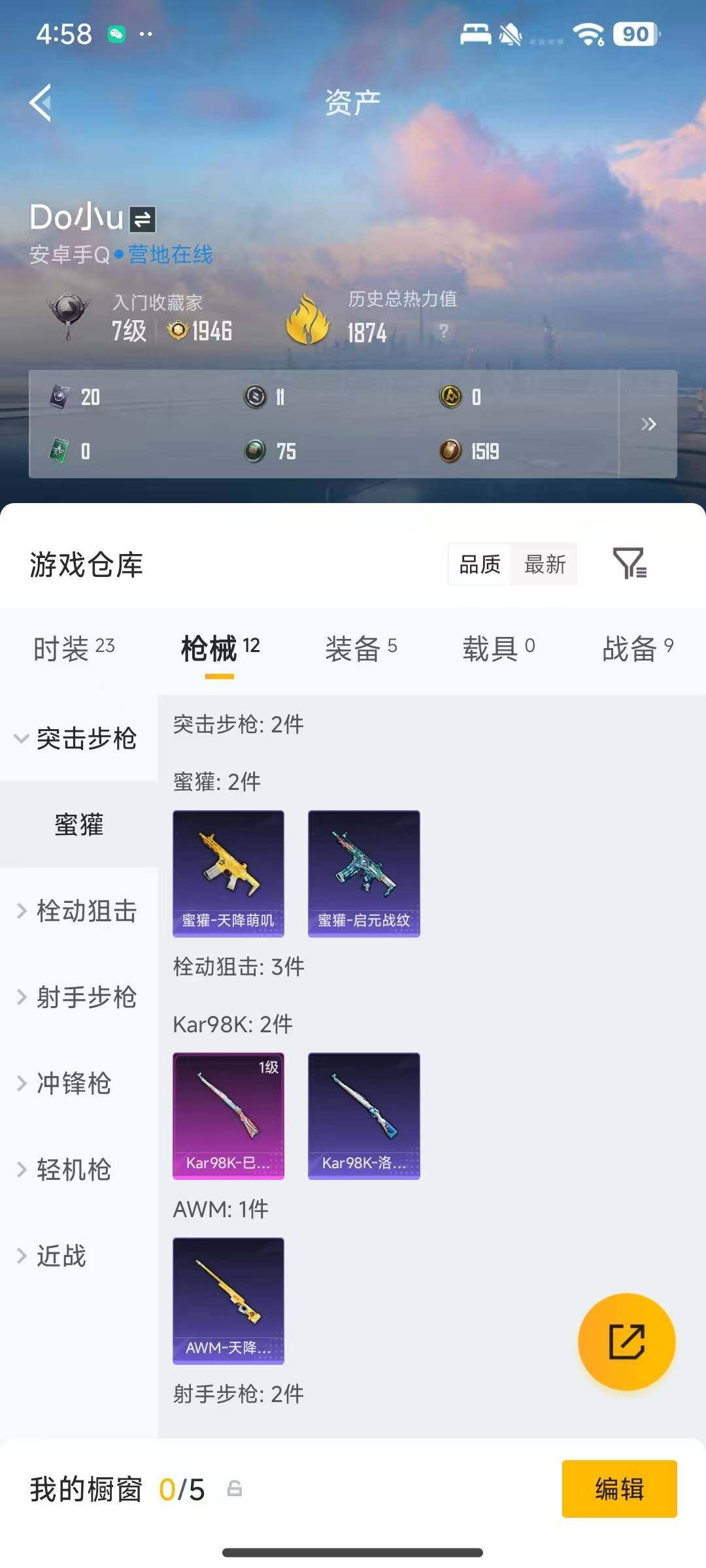Click the silver currency icon showing 11

point(255,397)
